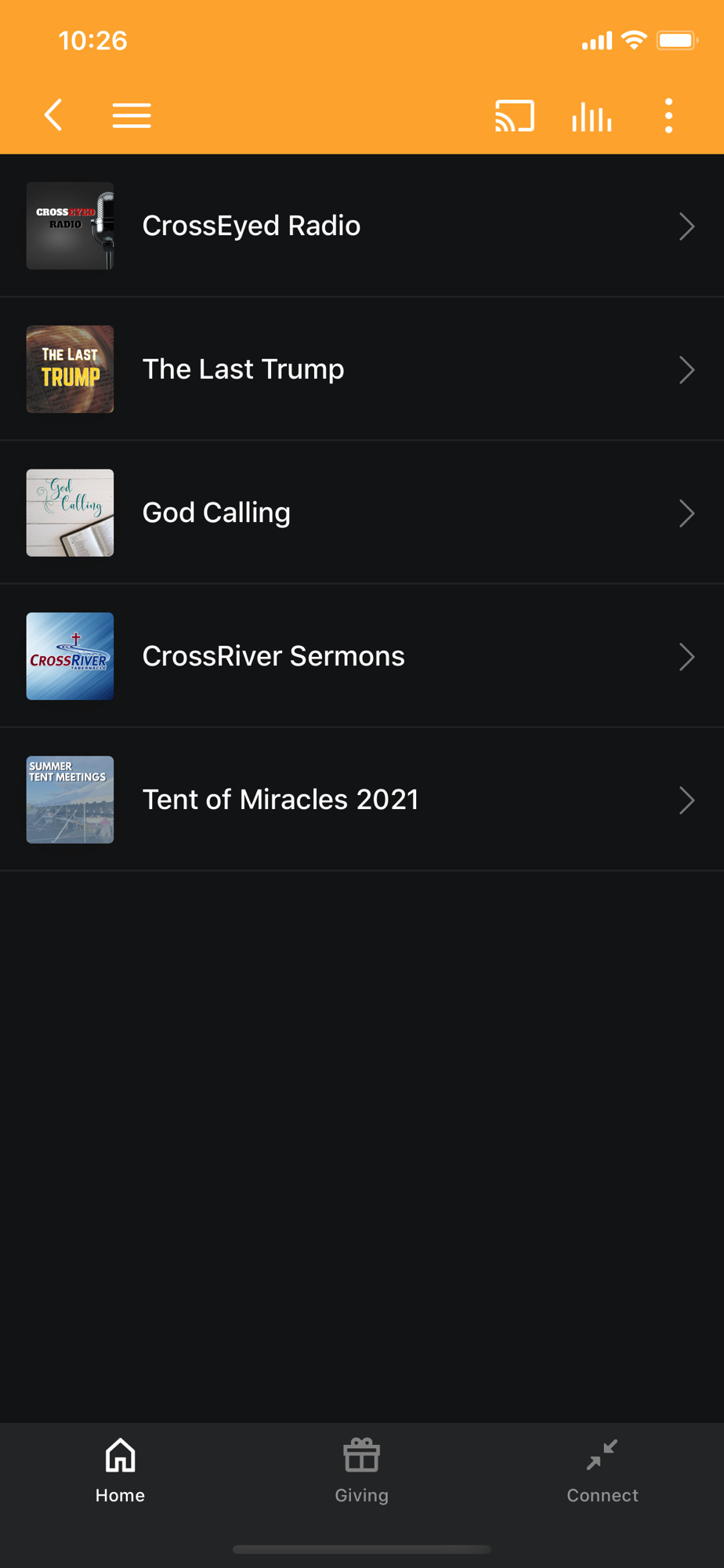Open the now playing equalizer icon
The image size is (724, 1568).
(x=592, y=116)
